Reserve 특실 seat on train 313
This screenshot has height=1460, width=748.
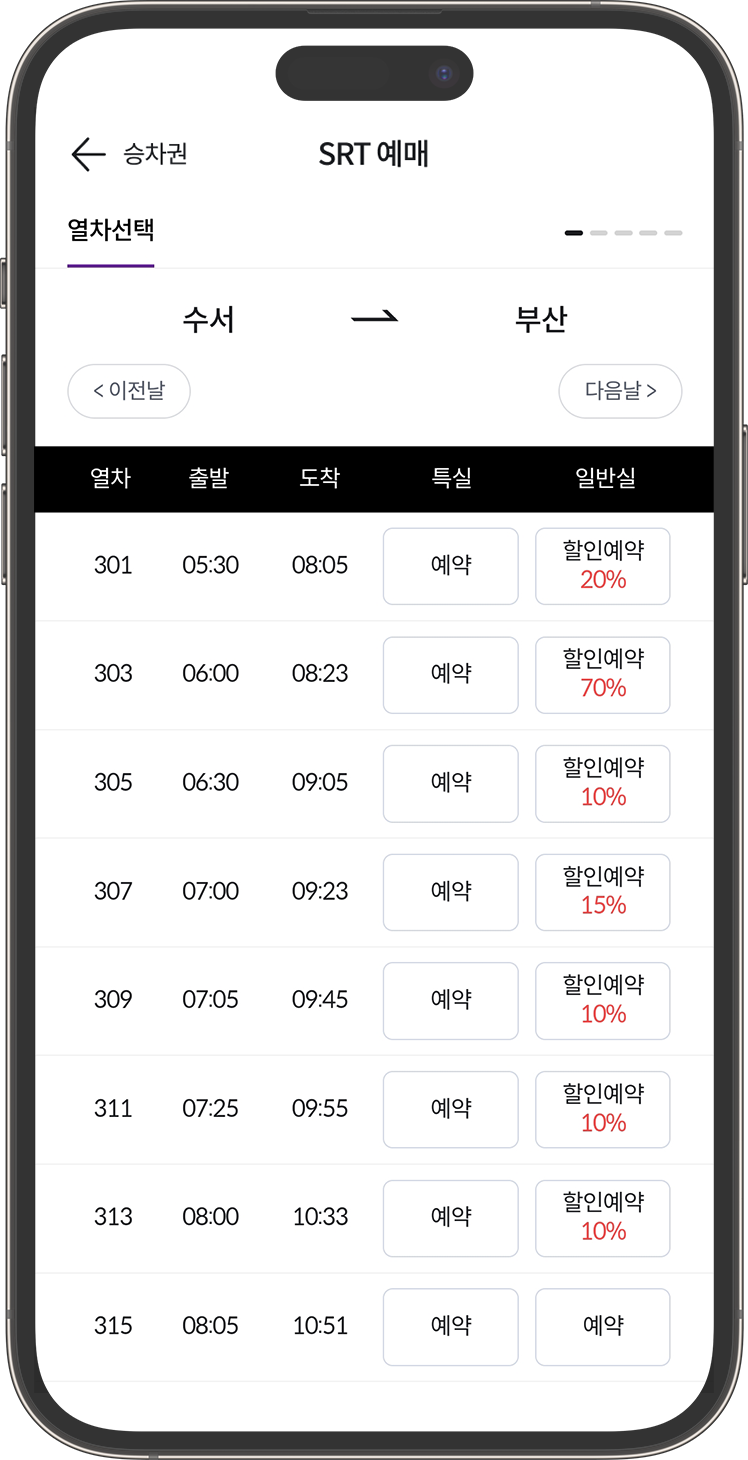point(450,1218)
